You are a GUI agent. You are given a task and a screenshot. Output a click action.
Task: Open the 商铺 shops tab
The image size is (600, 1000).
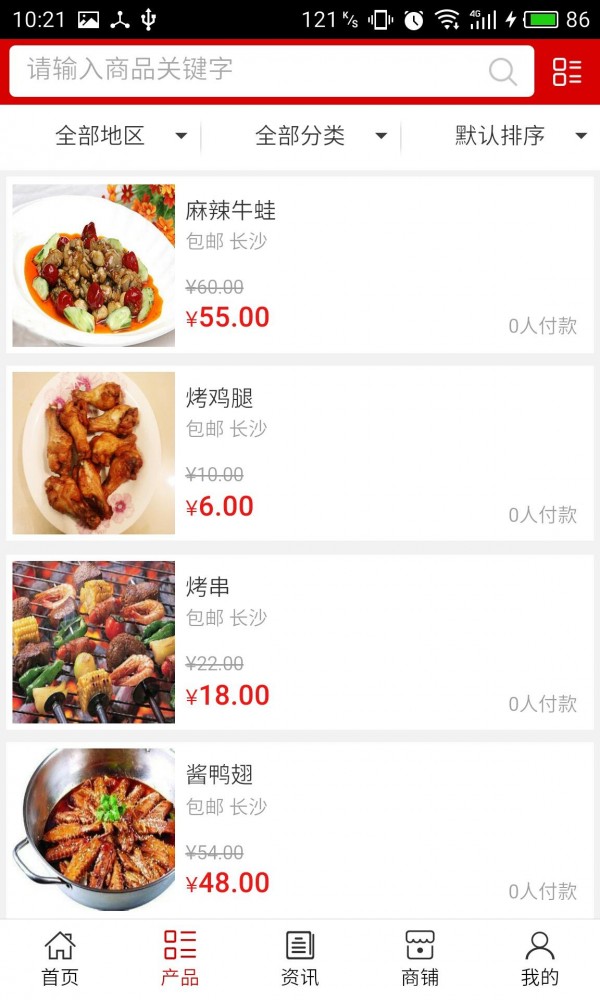pyautogui.click(x=420, y=959)
